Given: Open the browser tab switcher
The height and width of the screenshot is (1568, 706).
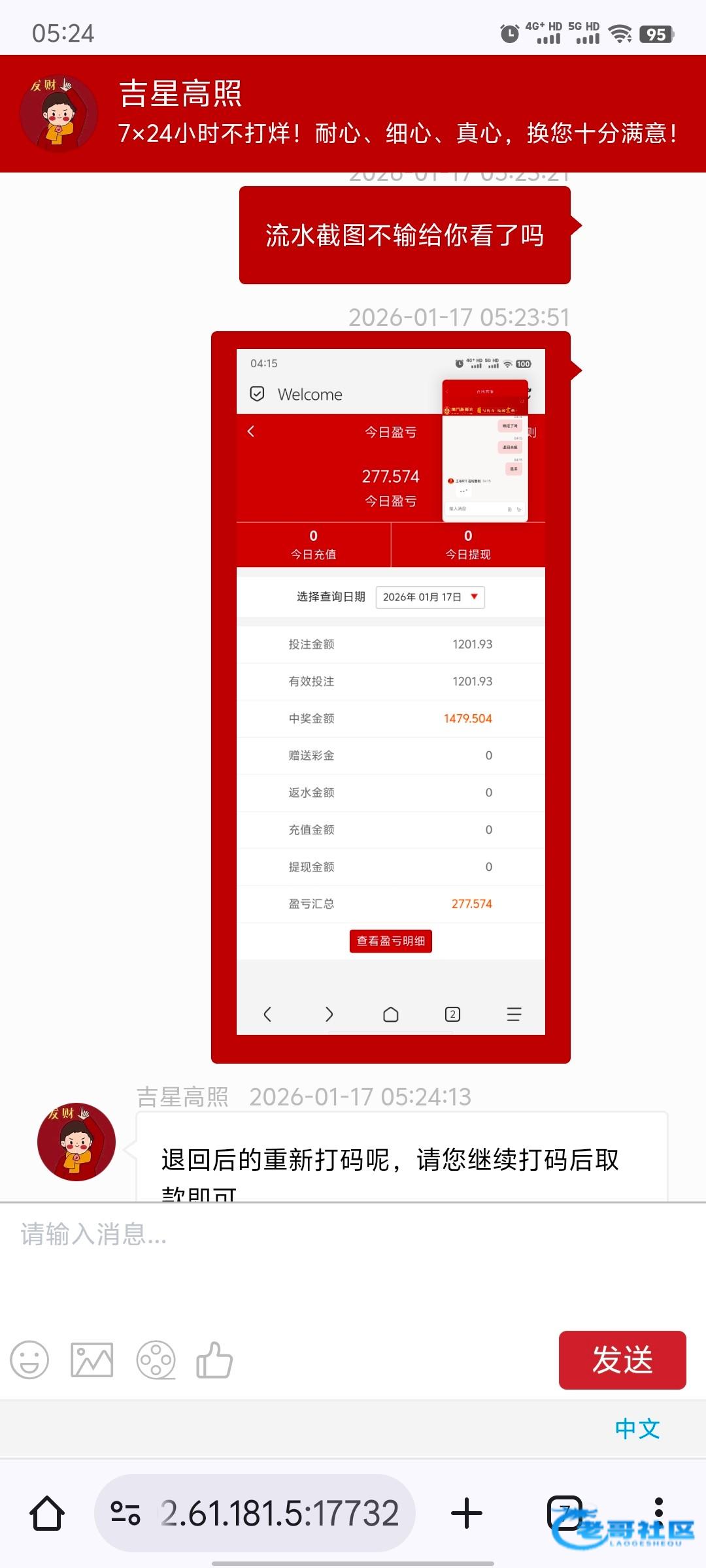Looking at the screenshot, I should click(563, 1512).
